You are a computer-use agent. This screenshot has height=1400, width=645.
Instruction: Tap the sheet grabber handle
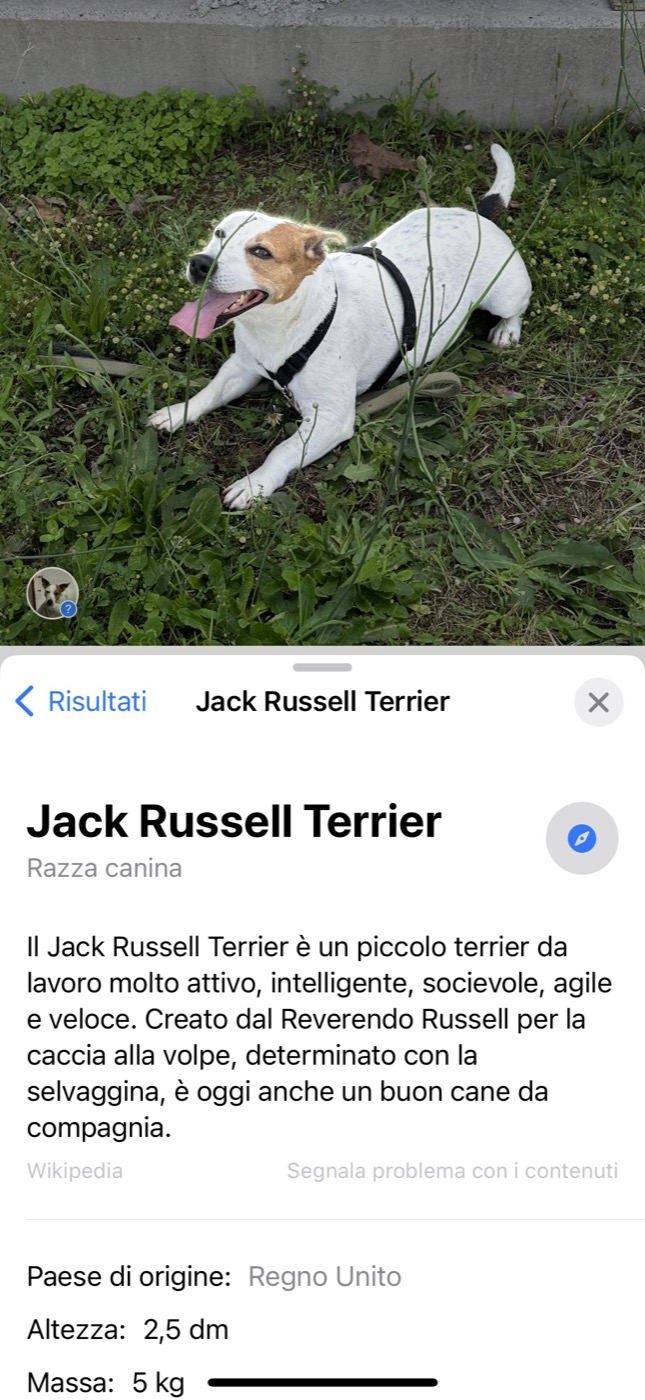point(322,667)
